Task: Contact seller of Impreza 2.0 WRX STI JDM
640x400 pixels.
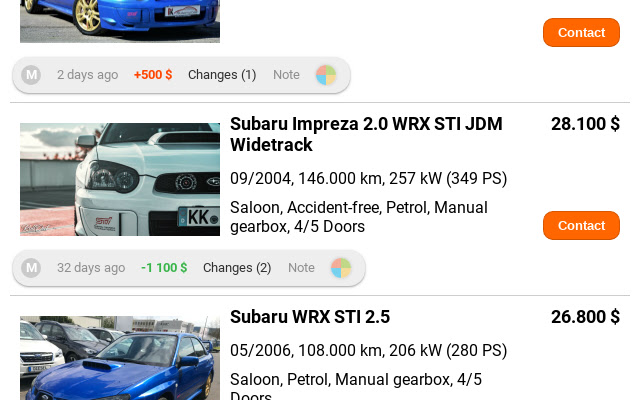Action: coord(581,225)
